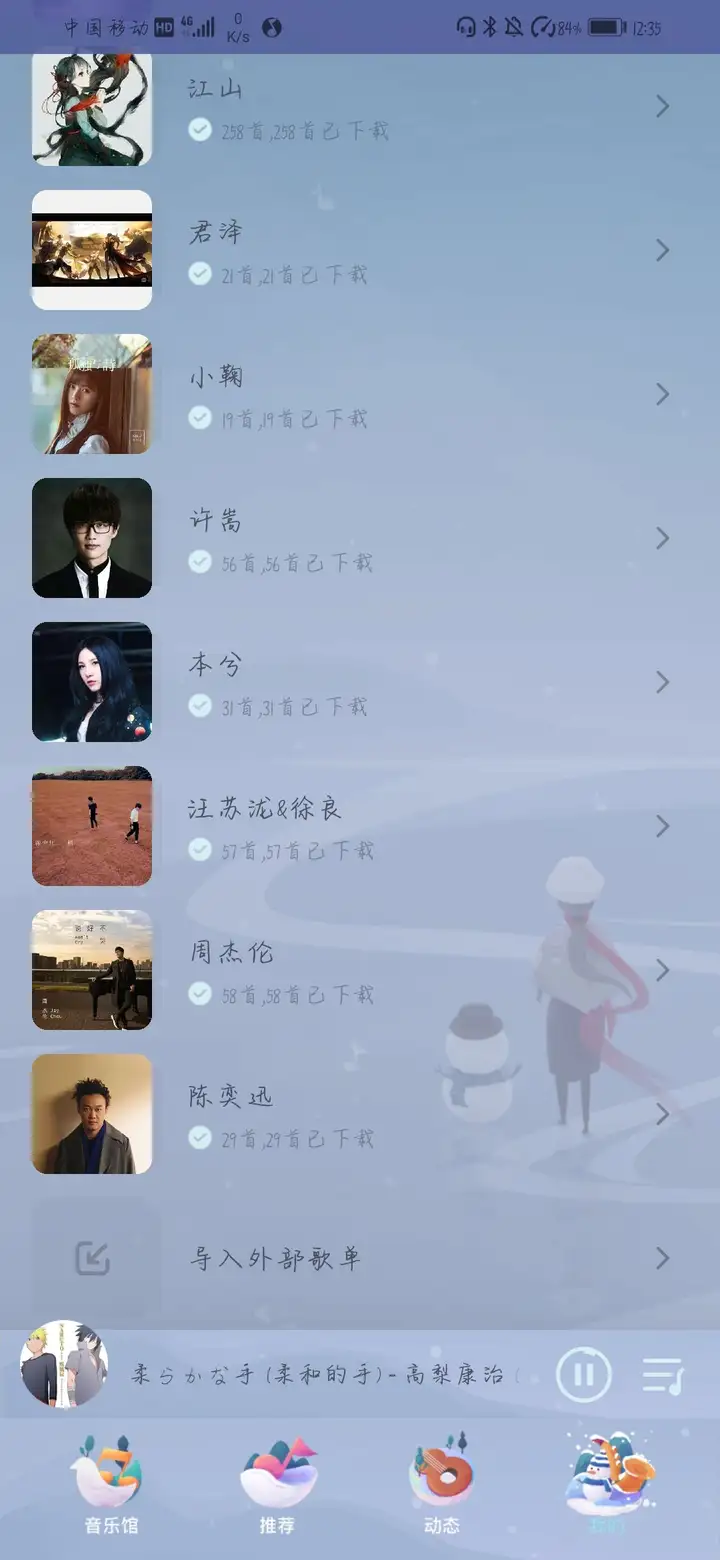Select 导入外部歌单 to import external playlists
This screenshot has width=720, height=1560.
click(360, 1258)
